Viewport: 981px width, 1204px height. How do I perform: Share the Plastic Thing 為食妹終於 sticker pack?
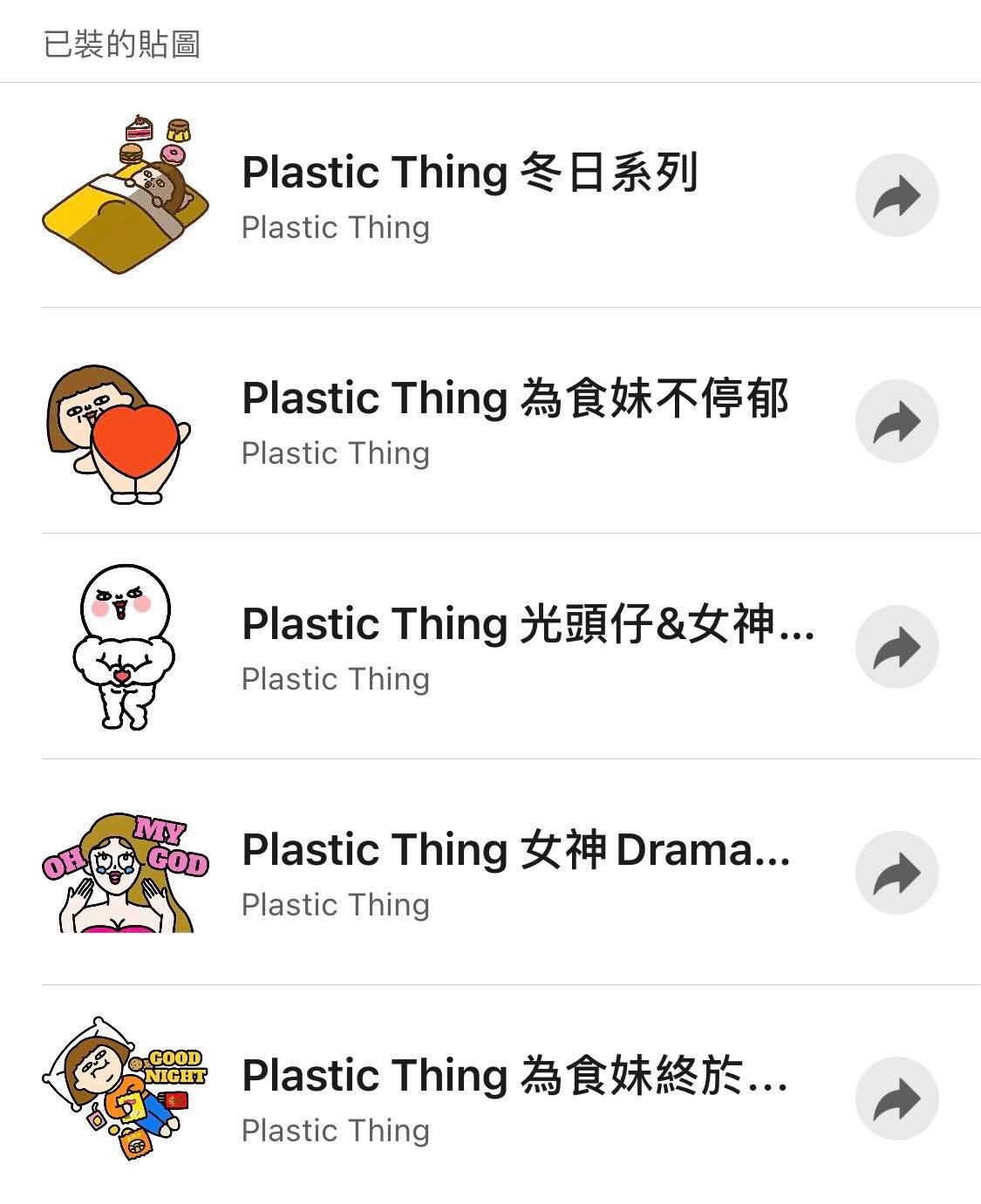coord(896,1099)
